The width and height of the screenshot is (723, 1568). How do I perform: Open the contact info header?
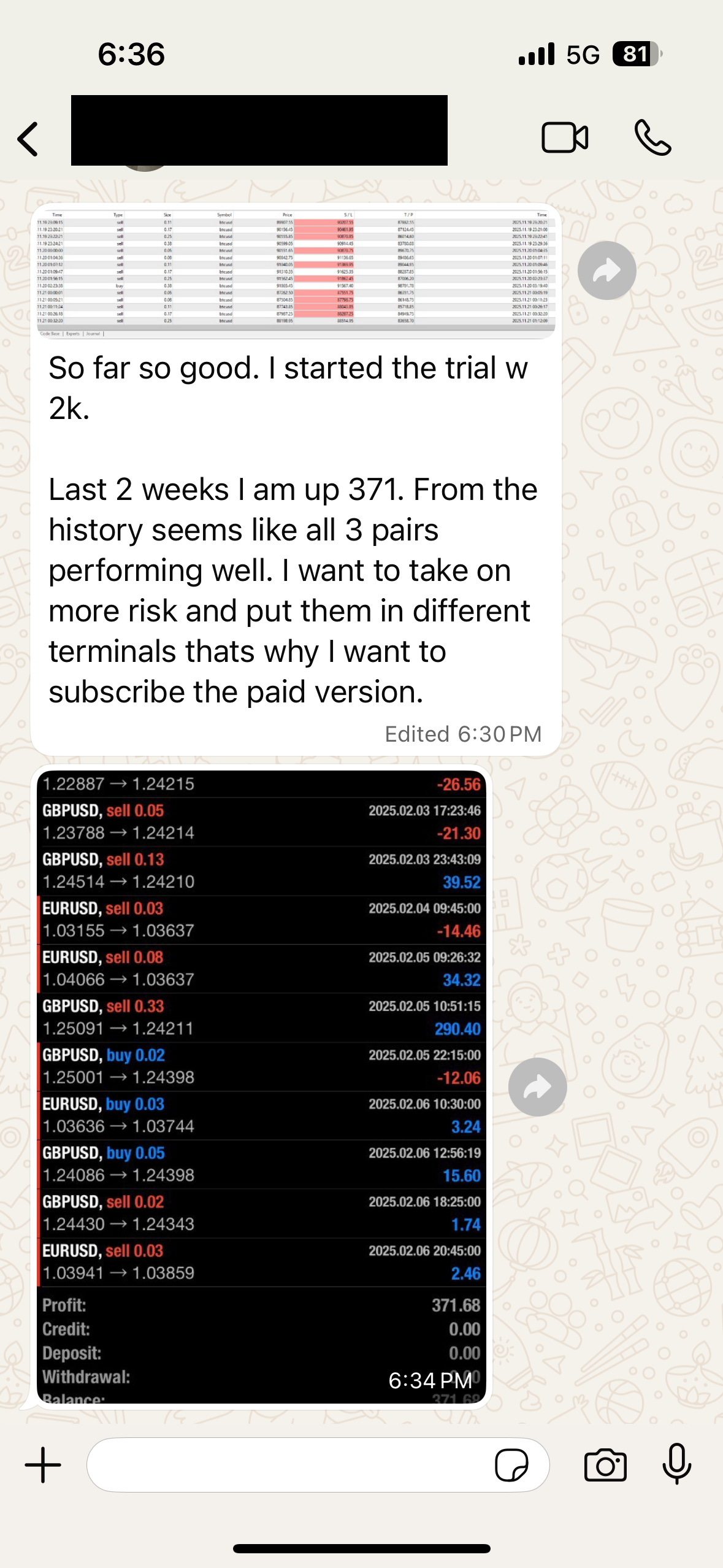pos(259,131)
